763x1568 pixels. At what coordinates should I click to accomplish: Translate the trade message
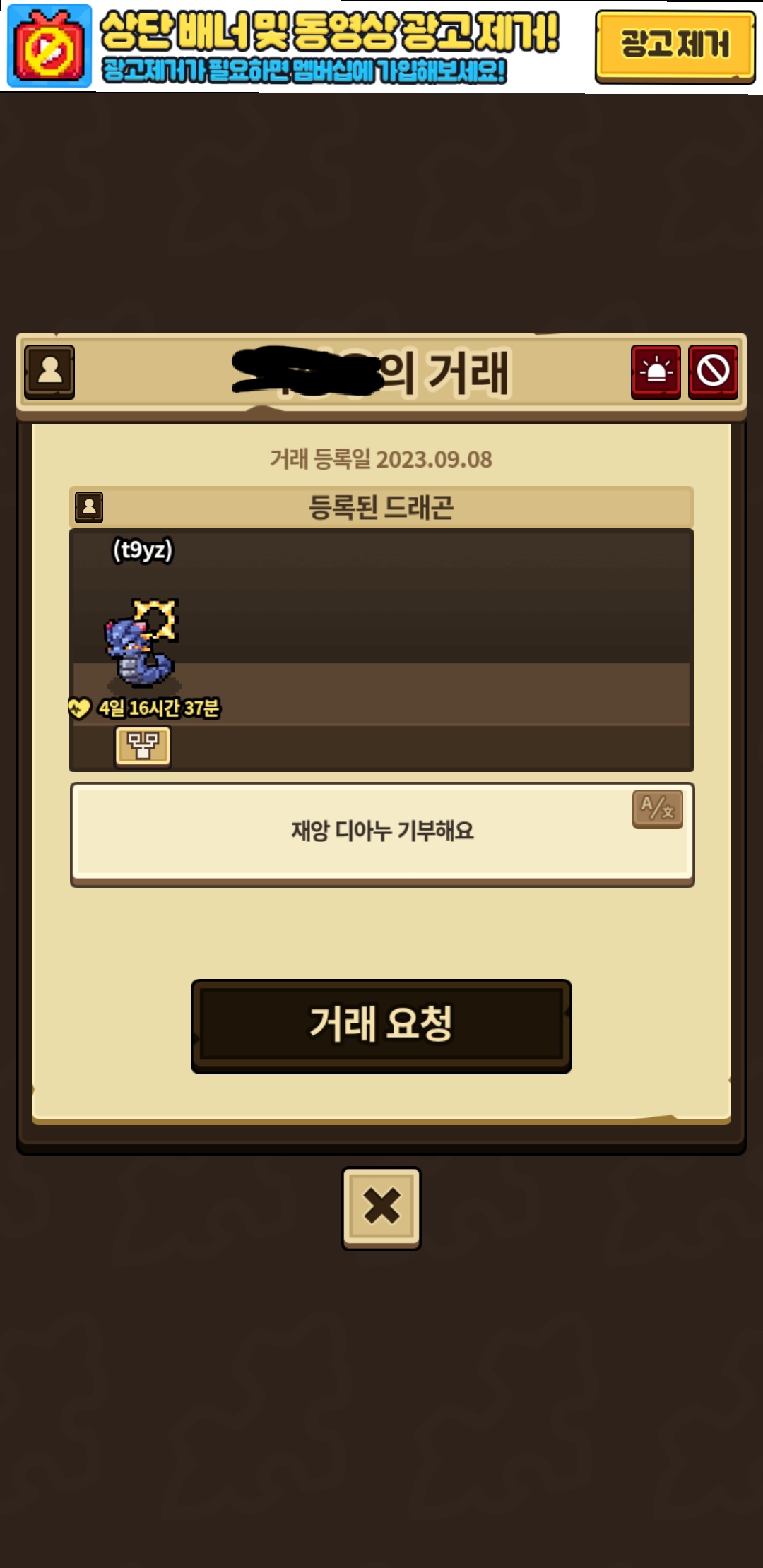coord(658,809)
